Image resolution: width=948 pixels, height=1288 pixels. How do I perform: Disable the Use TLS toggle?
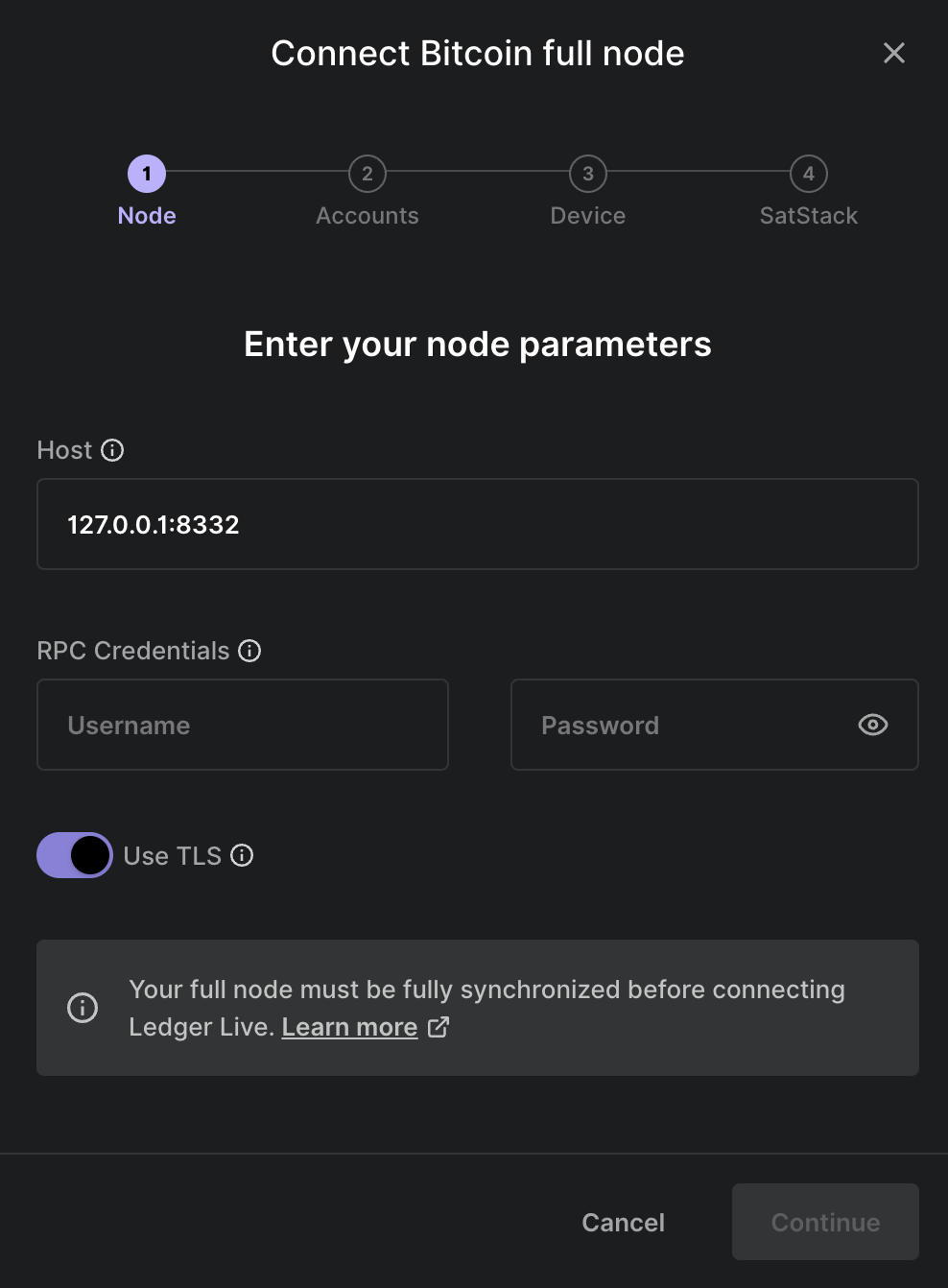pos(74,855)
